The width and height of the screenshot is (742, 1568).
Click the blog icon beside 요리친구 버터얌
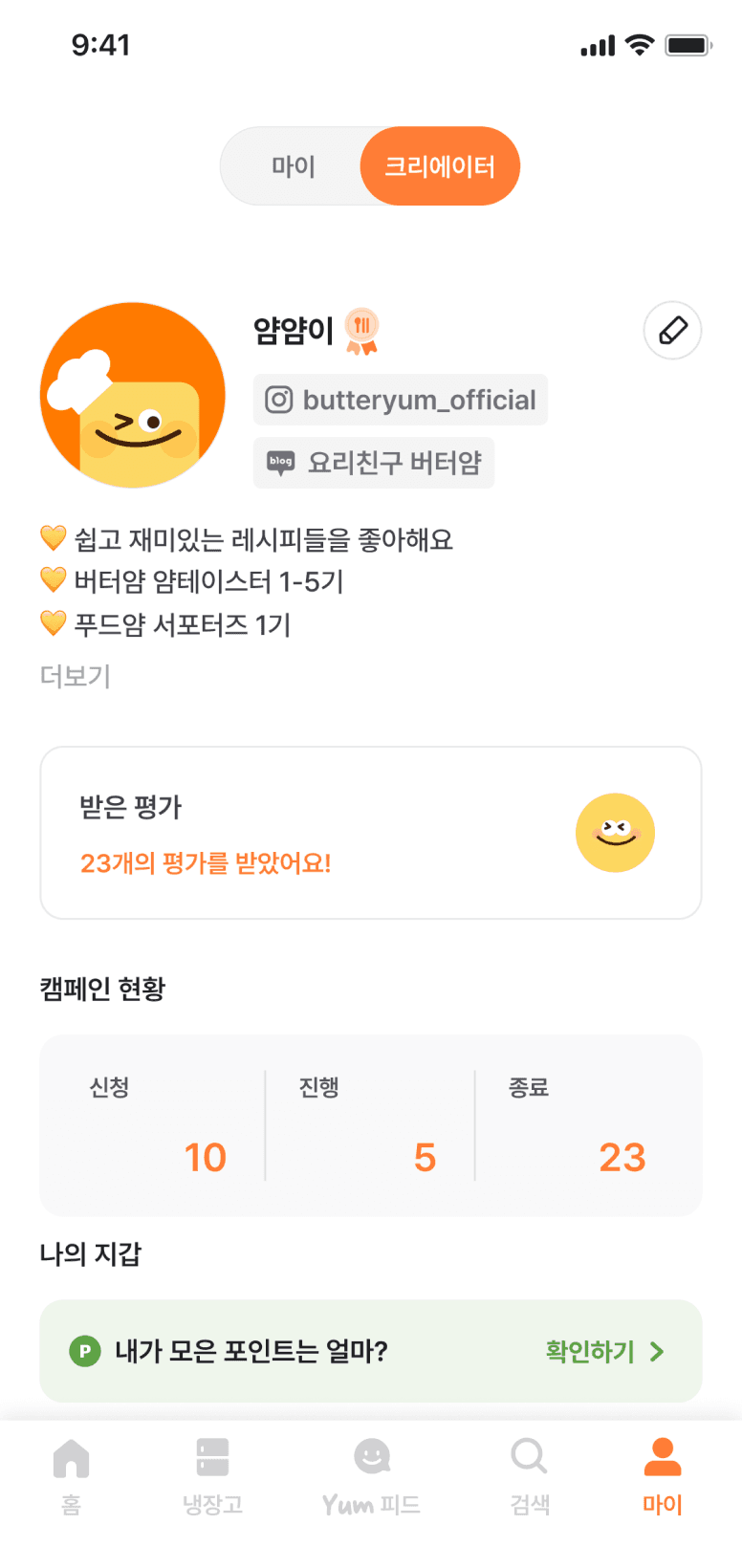[280, 462]
